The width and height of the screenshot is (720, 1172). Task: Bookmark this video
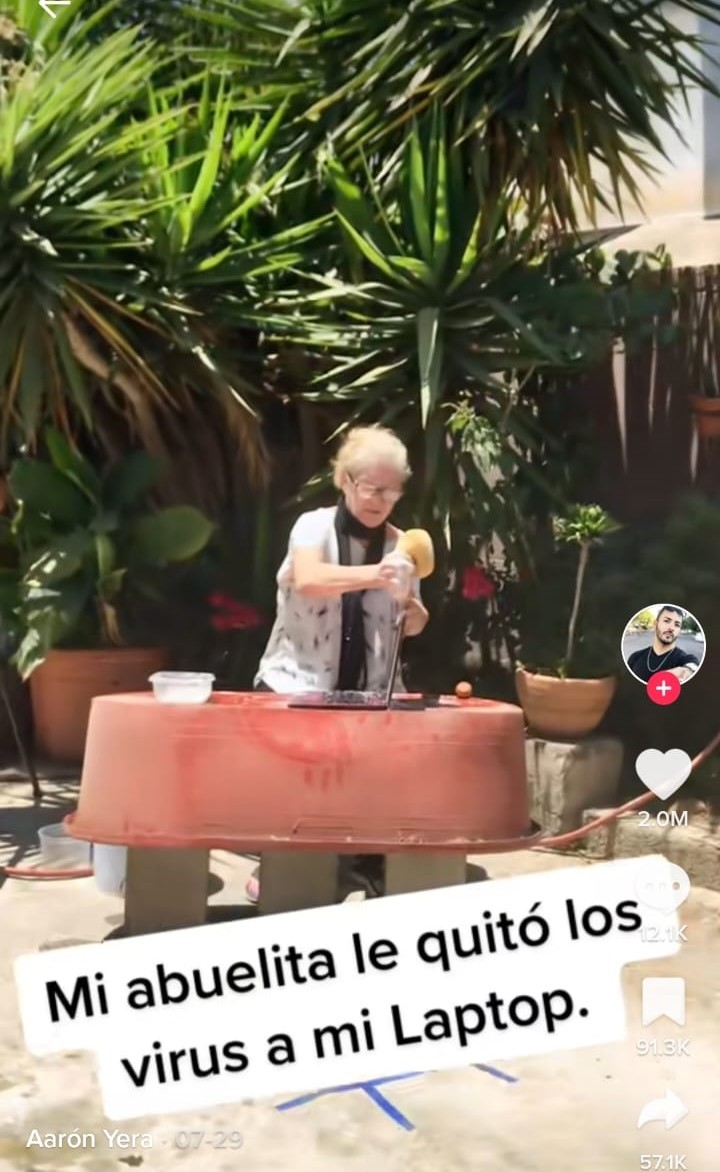tap(663, 1002)
